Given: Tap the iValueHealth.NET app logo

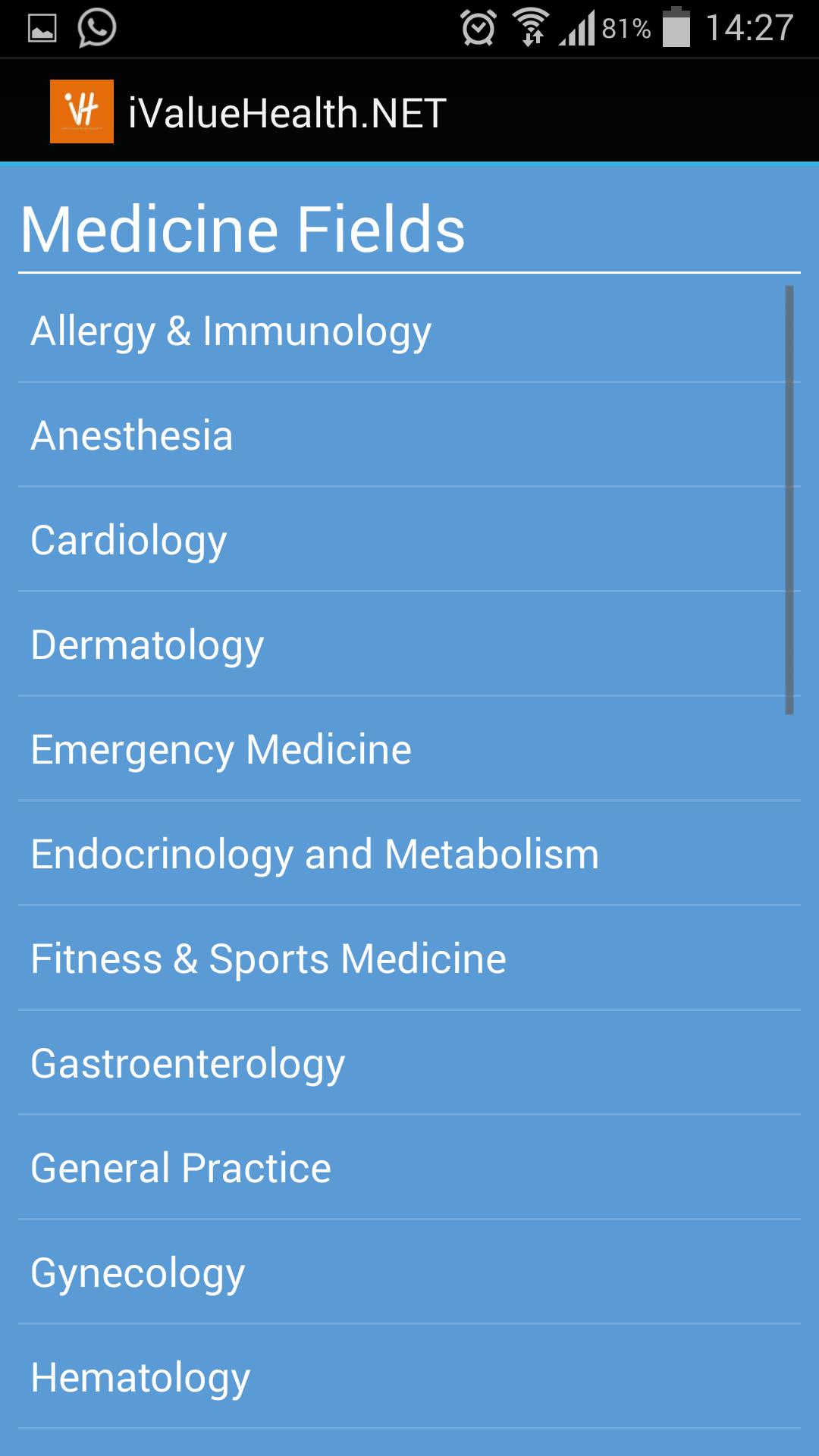Looking at the screenshot, I should click(81, 110).
